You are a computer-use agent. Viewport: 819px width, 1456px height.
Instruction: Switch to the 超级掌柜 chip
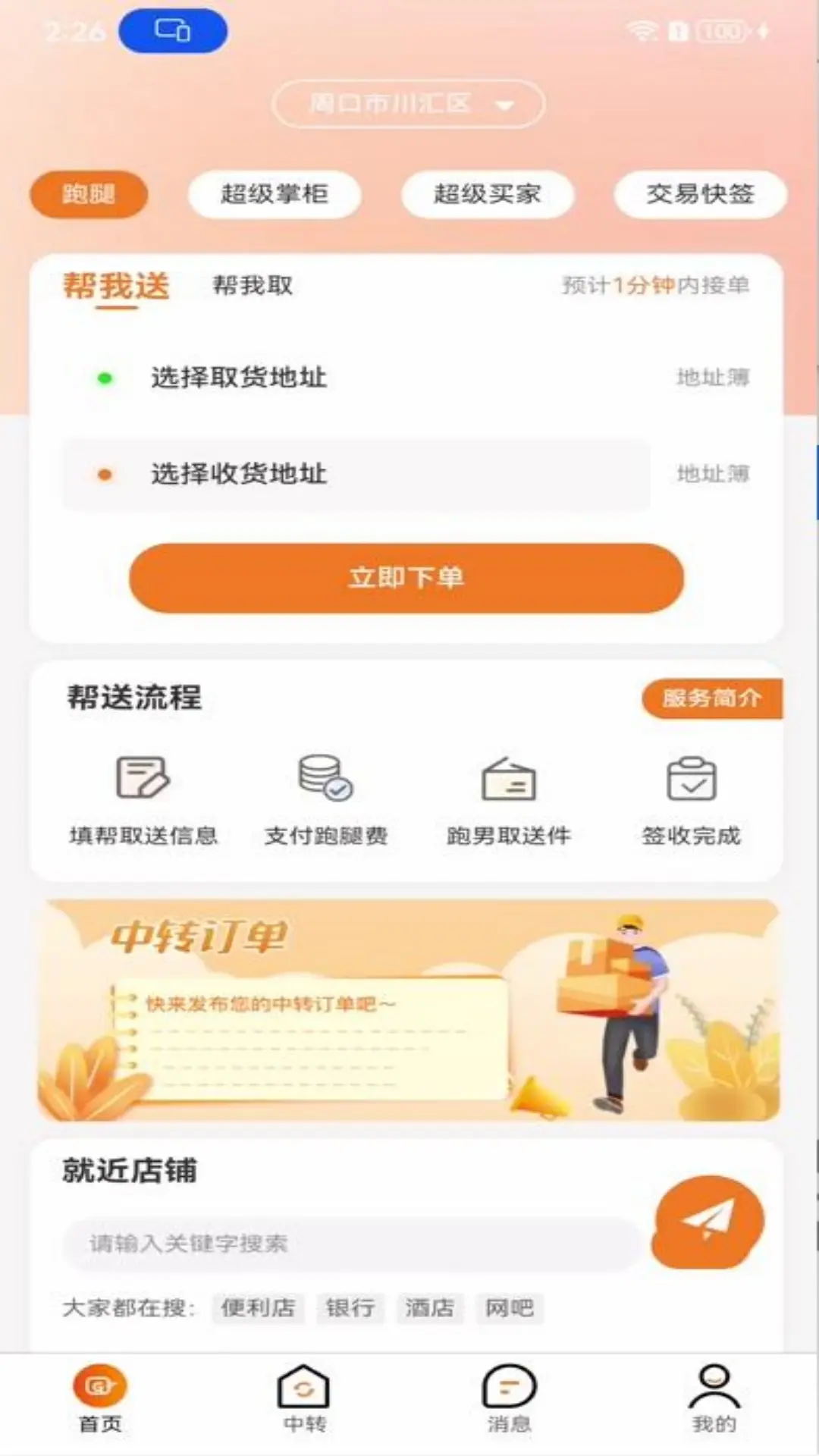(274, 194)
